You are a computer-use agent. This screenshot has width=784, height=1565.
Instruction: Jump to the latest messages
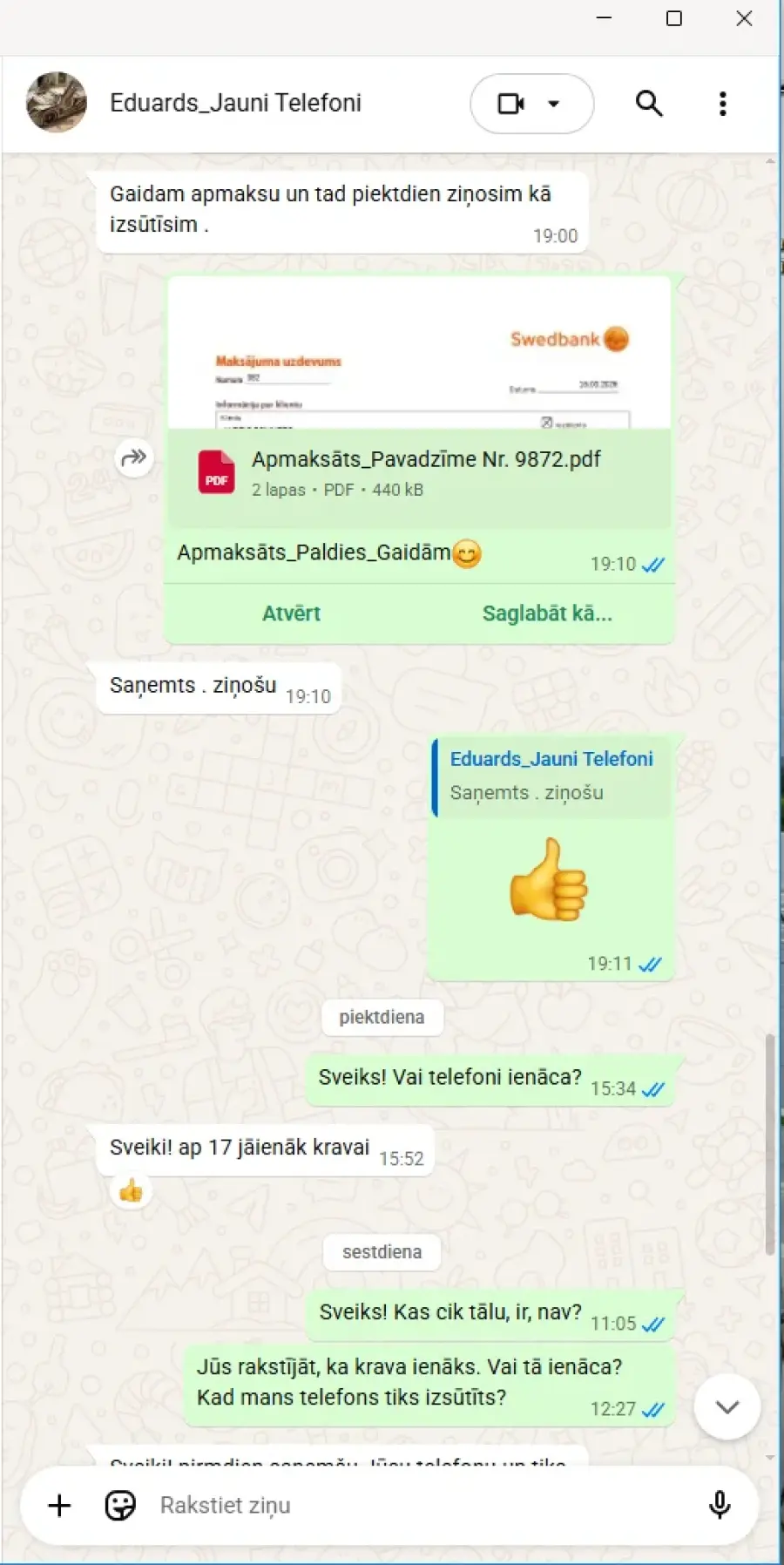pyautogui.click(x=727, y=1406)
